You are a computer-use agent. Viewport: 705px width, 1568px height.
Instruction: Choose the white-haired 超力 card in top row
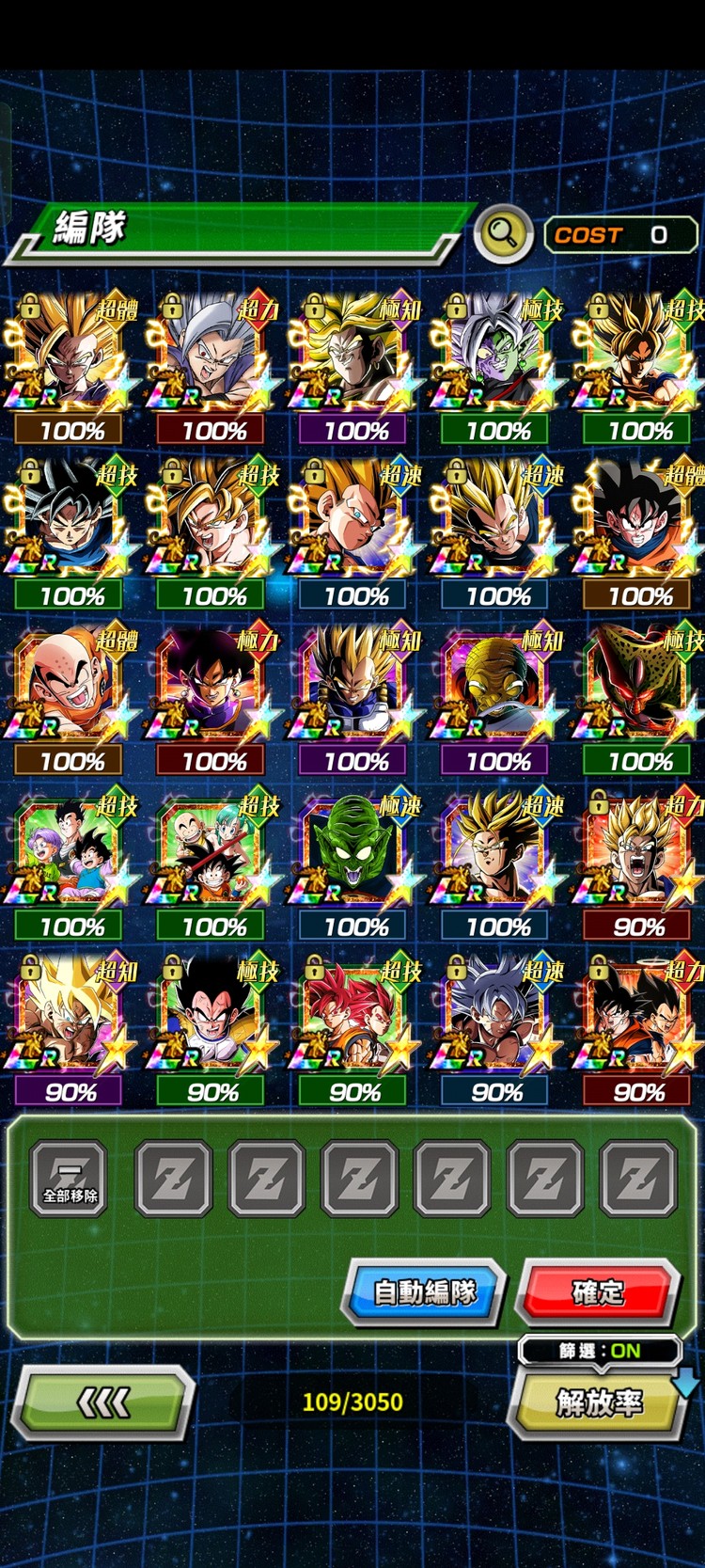(213, 360)
